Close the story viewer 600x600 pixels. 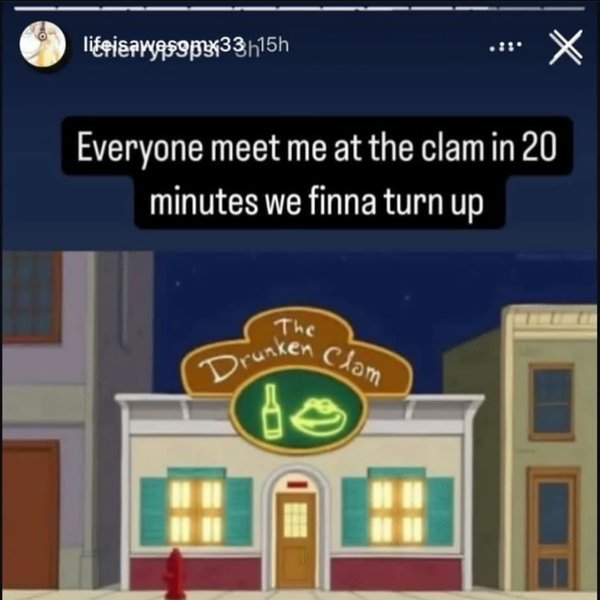click(566, 48)
